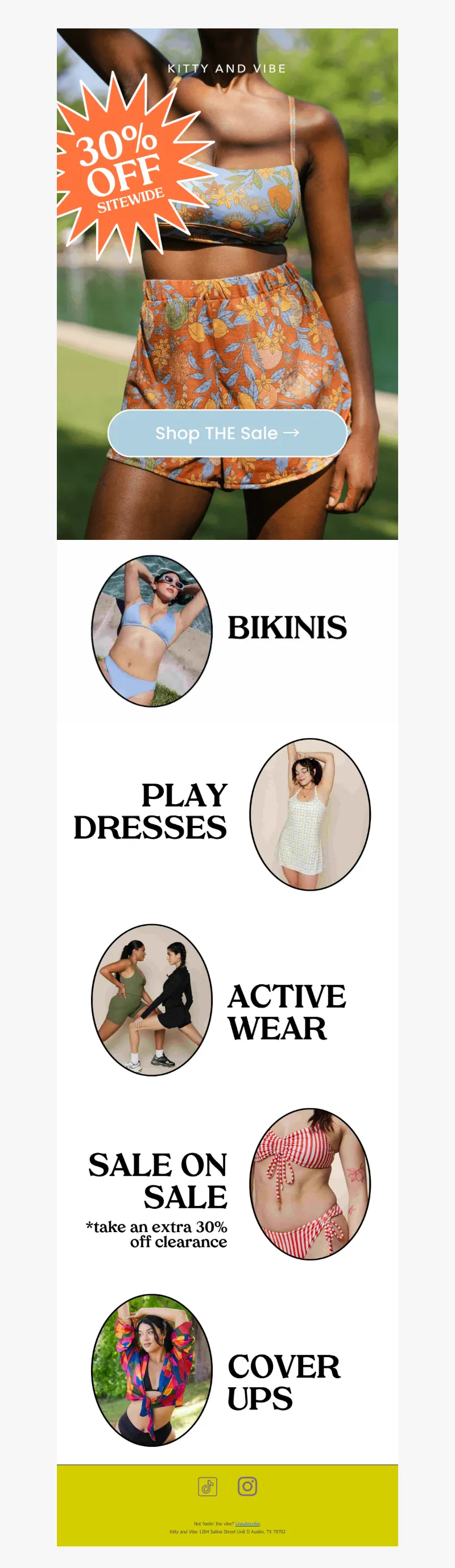Screen dimensions: 455x1568
Task: Tap the Shop THE Sale button
Action: coord(227,433)
